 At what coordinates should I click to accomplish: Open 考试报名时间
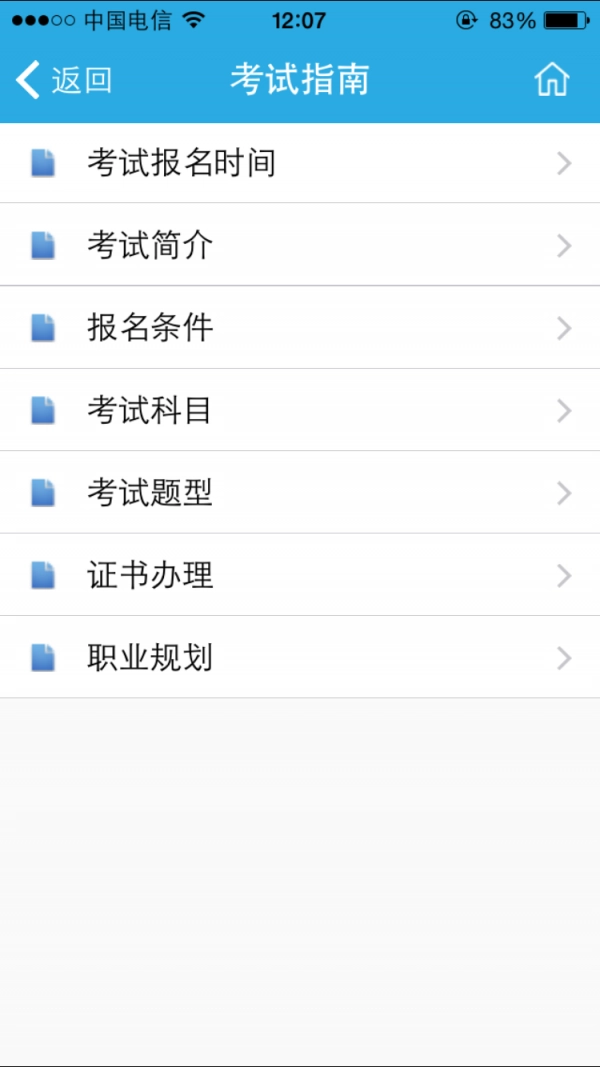300,163
